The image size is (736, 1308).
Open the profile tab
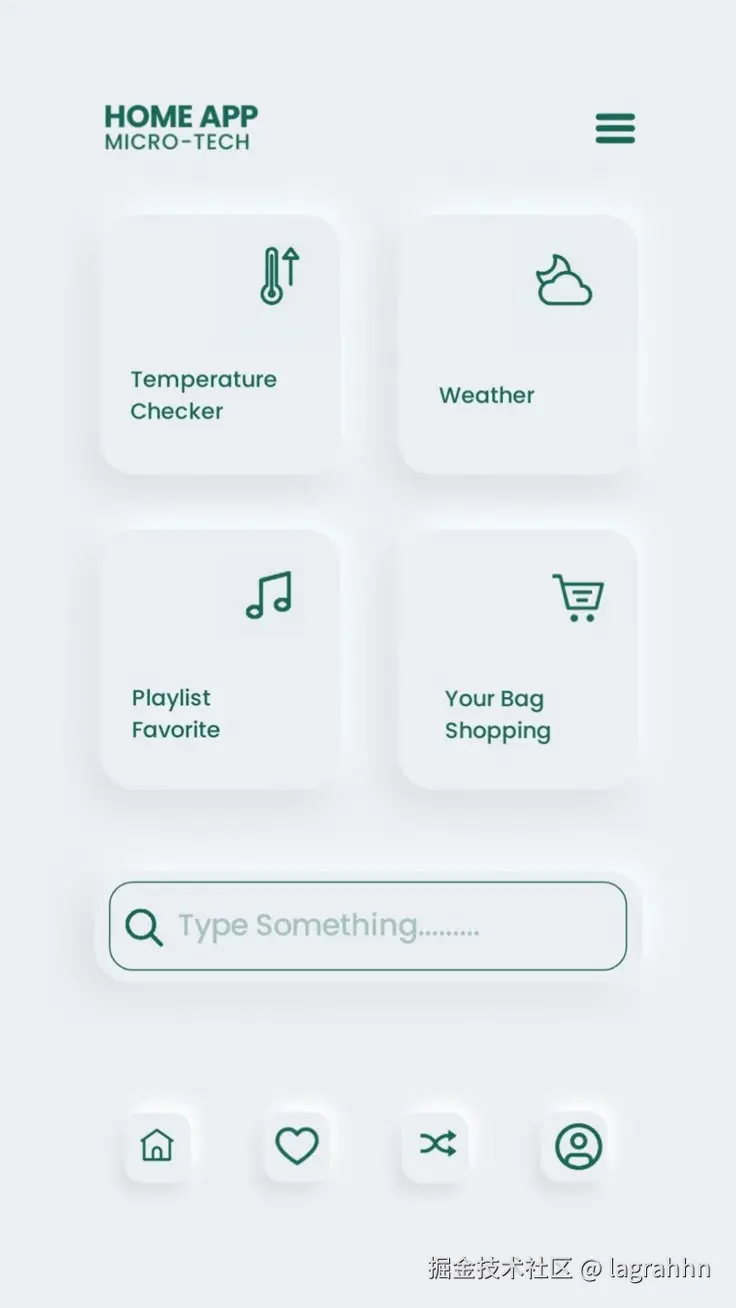pyautogui.click(x=578, y=1145)
